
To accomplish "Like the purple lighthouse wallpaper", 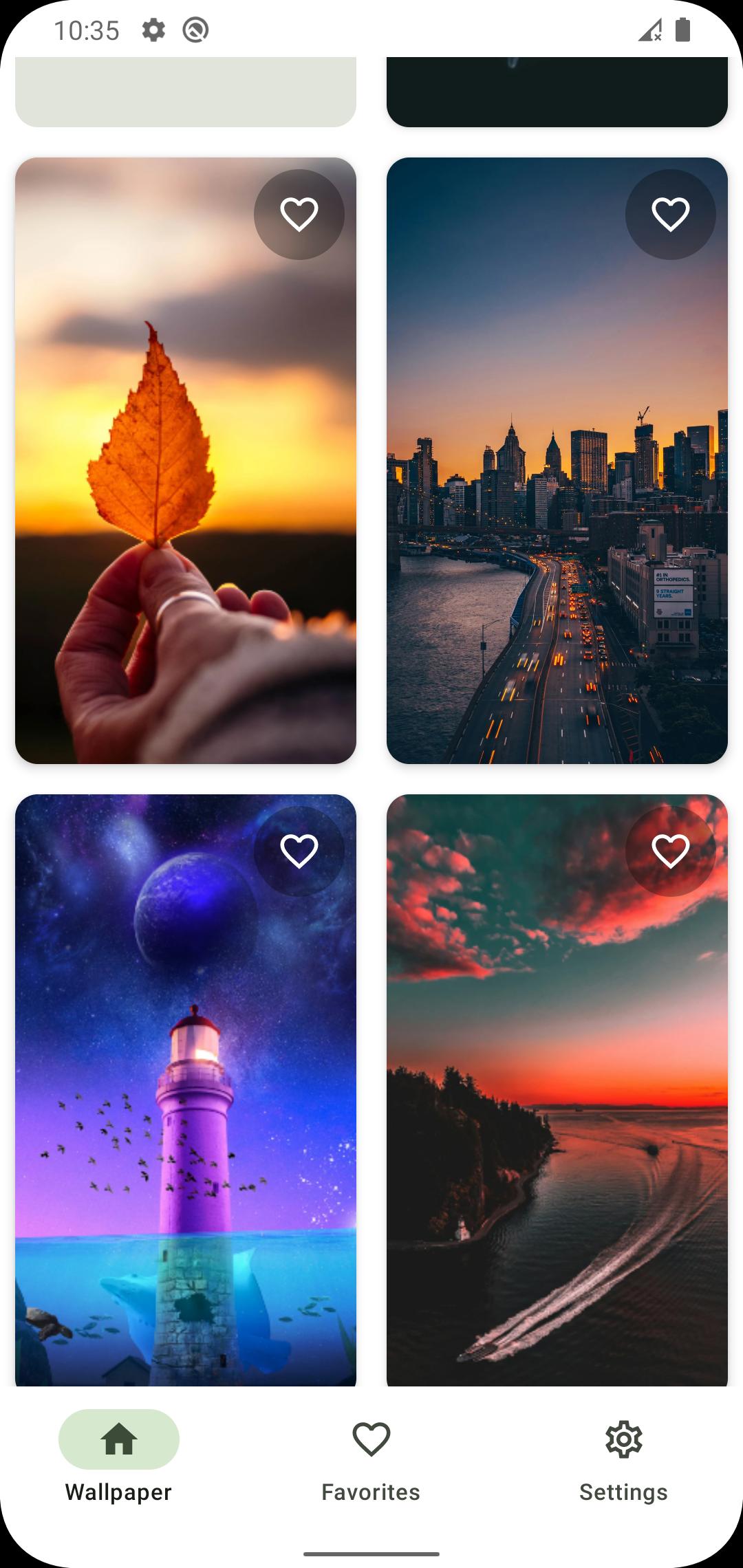I will click(x=299, y=851).
